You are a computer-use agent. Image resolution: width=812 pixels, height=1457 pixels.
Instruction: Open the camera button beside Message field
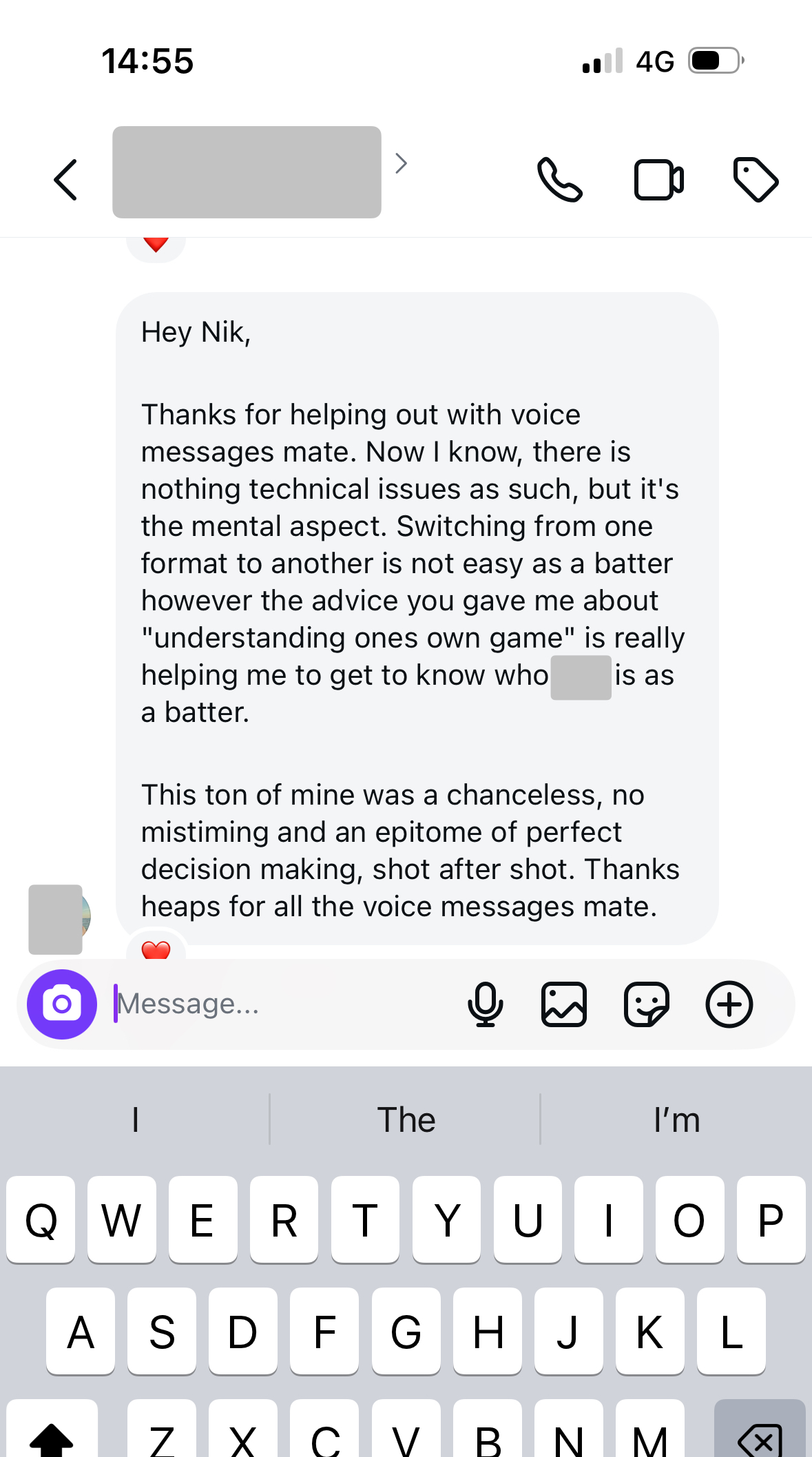(62, 1004)
